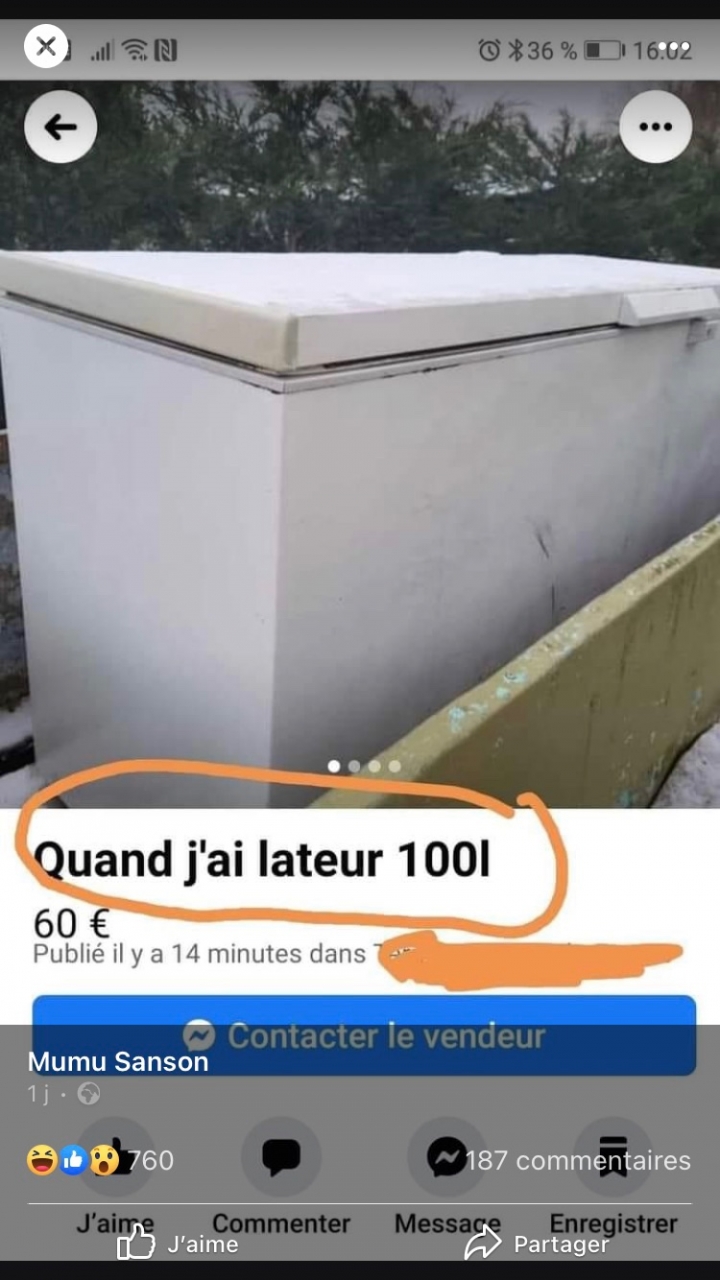Open Mumu Sanson's profile
The image size is (720, 1280).
click(x=118, y=1062)
